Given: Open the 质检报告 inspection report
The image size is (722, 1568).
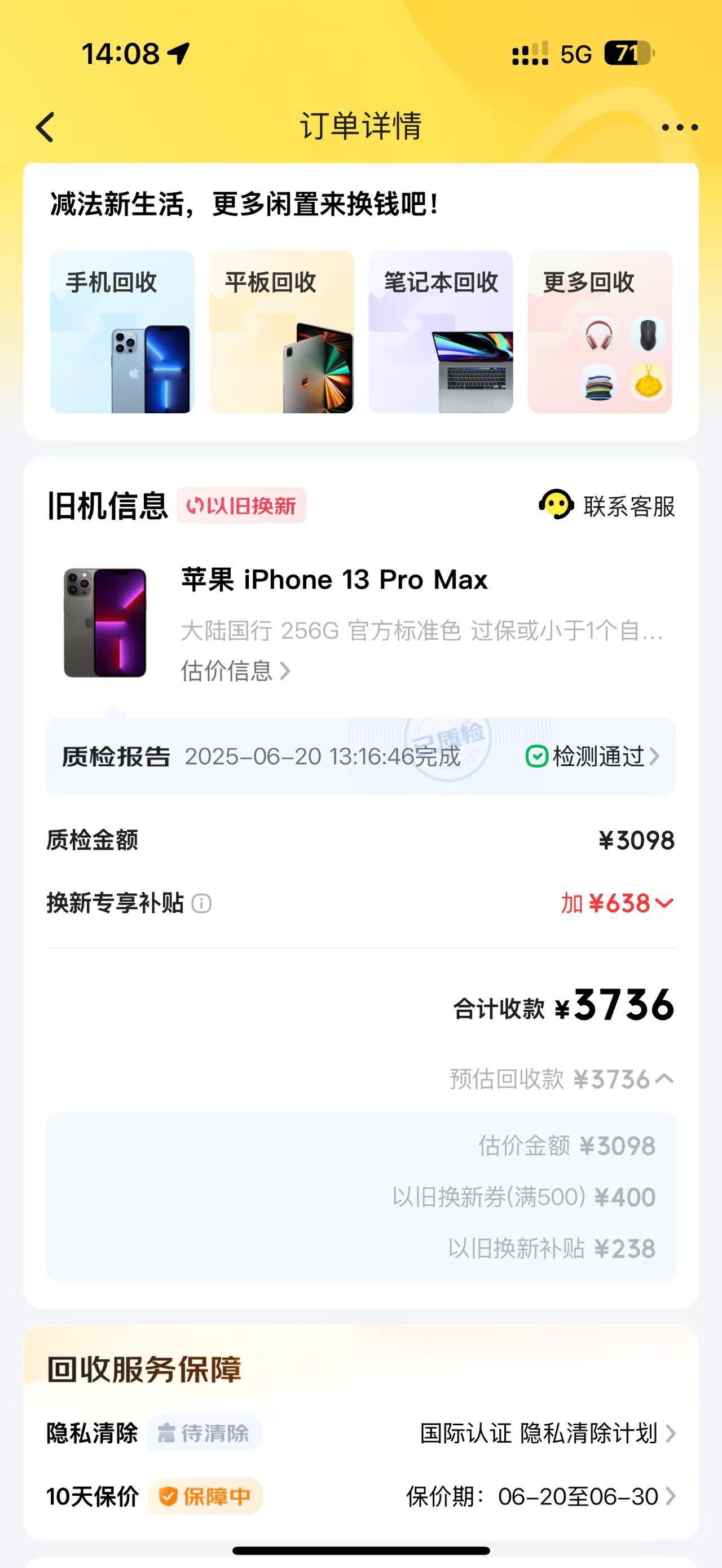Looking at the screenshot, I should 360,757.
